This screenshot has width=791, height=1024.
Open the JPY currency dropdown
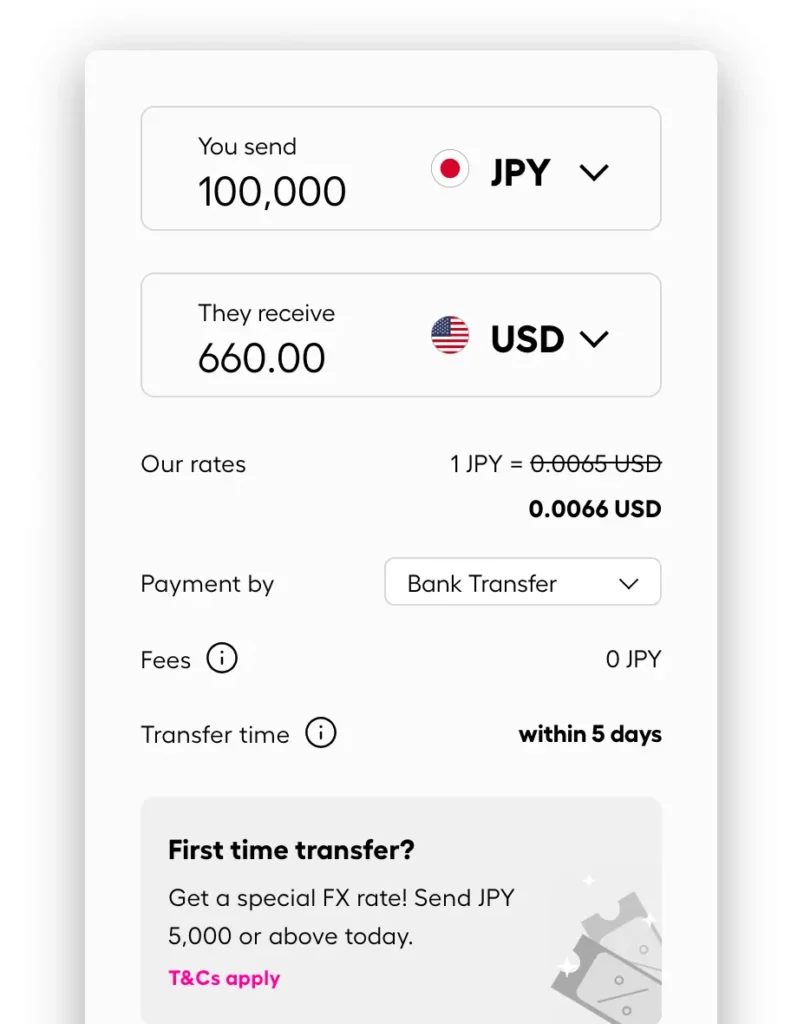pyautogui.click(x=594, y=172)
